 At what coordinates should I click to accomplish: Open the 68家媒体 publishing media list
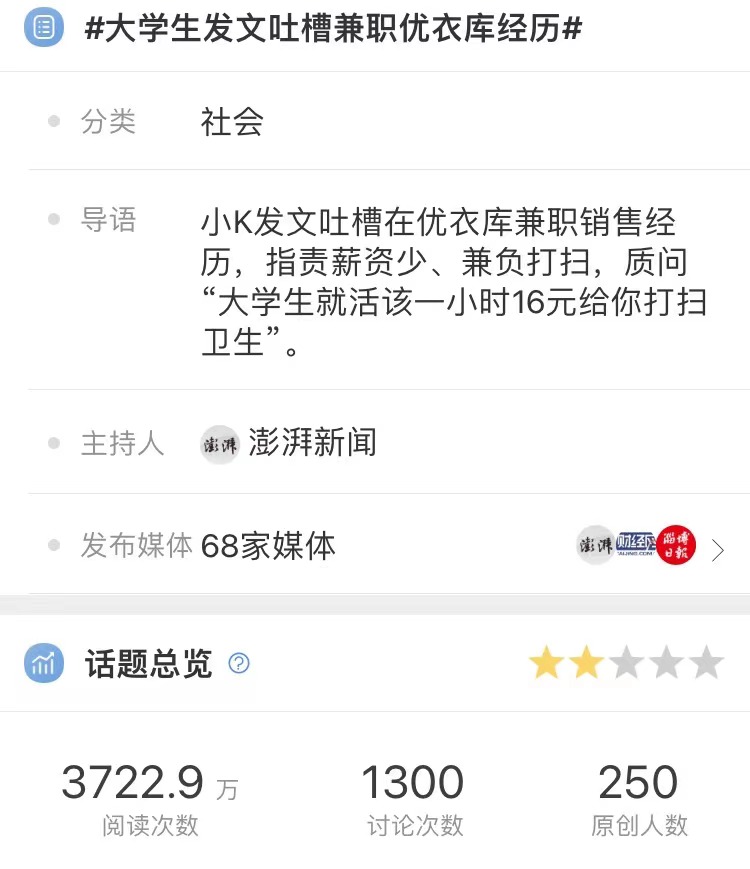716,548
